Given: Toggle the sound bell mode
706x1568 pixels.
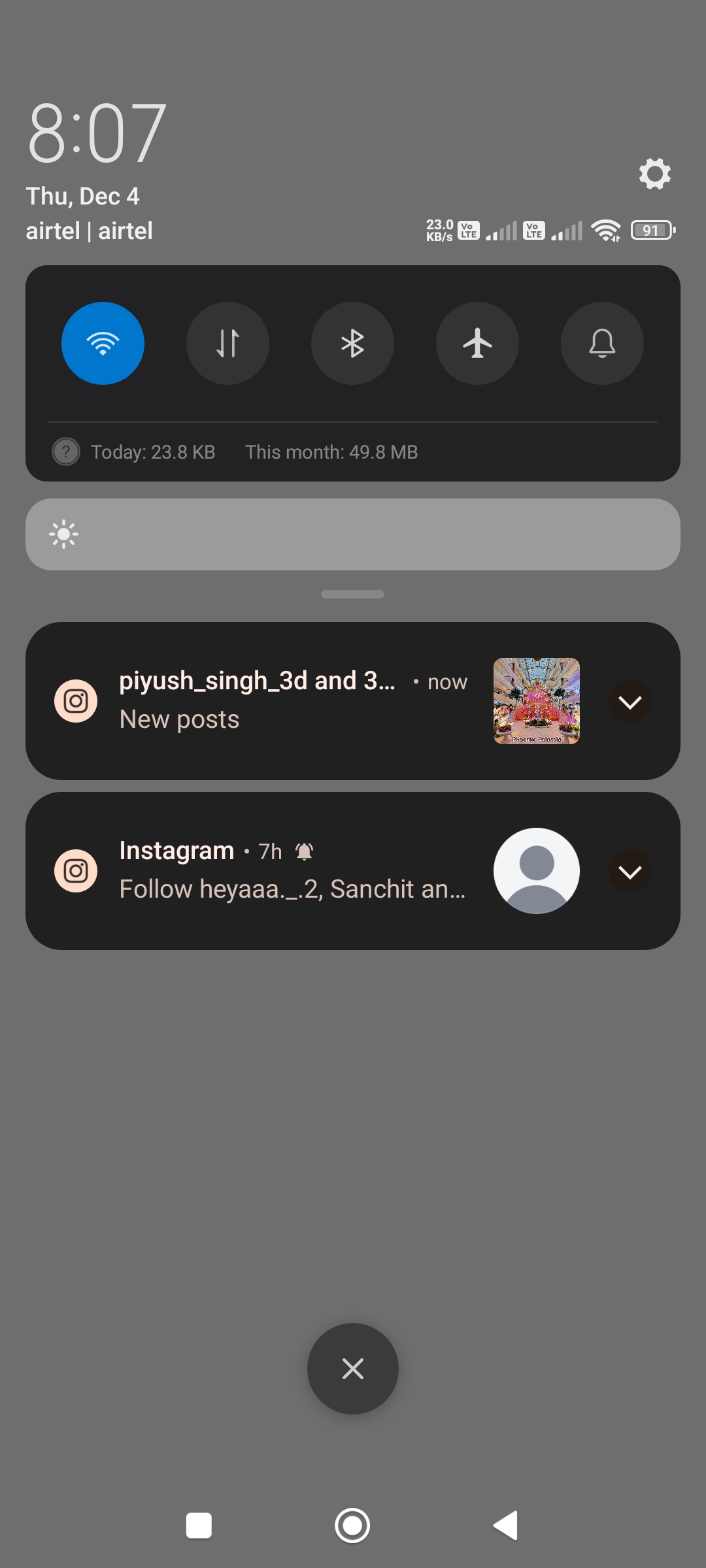Looking at the screenshot, I should [x=602, y=343].
